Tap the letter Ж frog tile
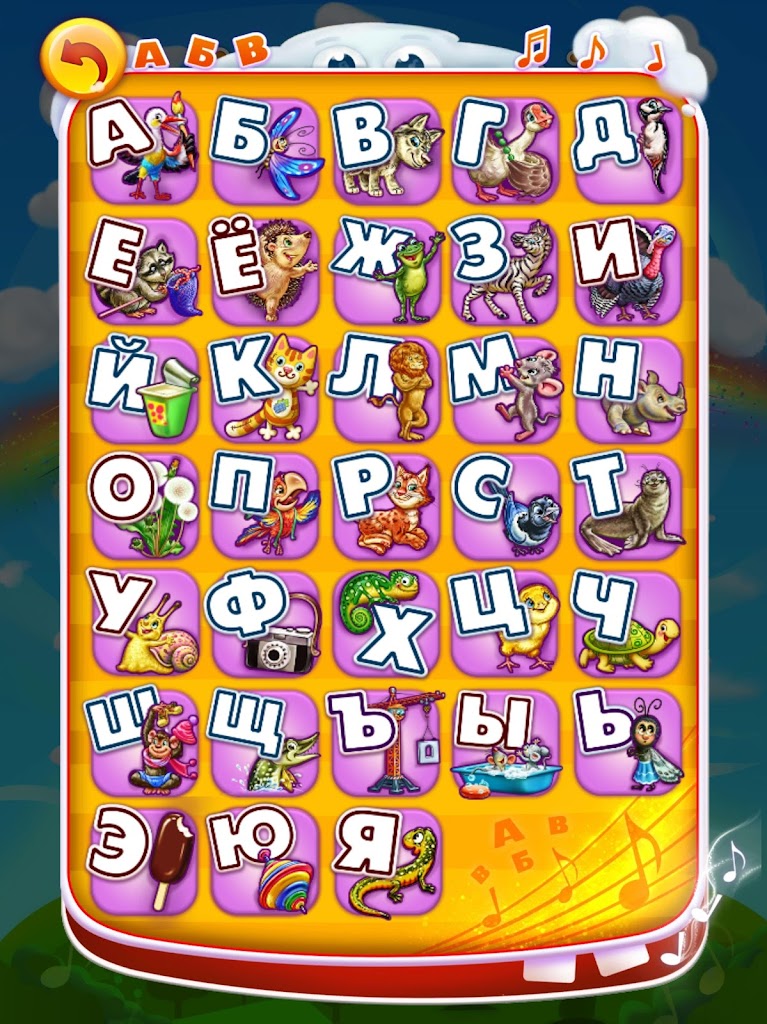767x1024 pixels. [387, 270]
